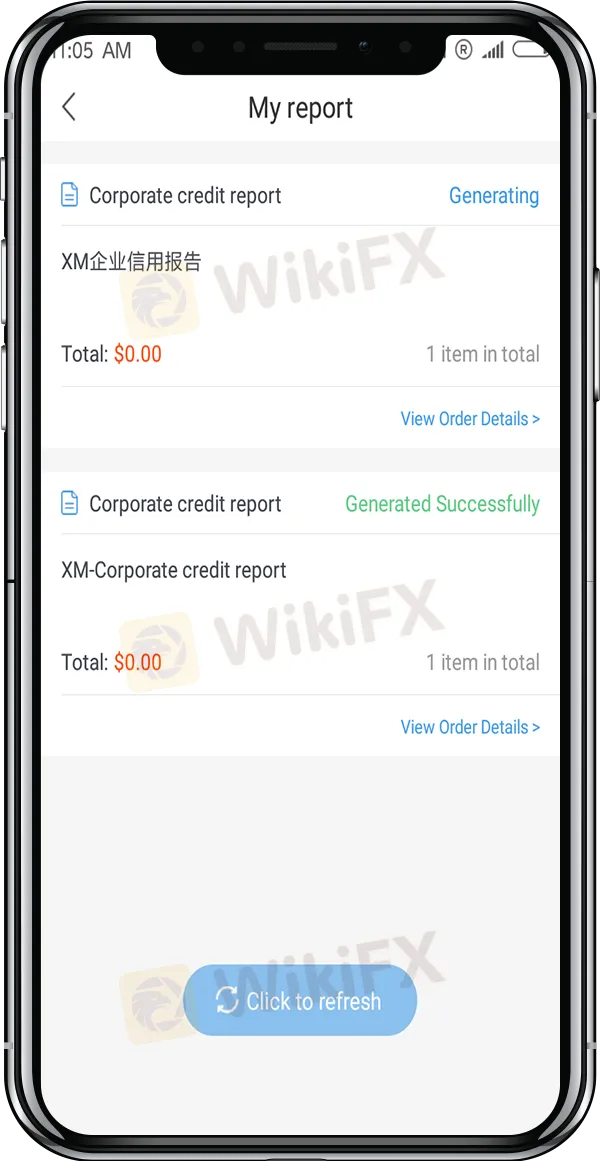Go back from My report
Screen dimensions: 600x1161
[x=69, y=107]
